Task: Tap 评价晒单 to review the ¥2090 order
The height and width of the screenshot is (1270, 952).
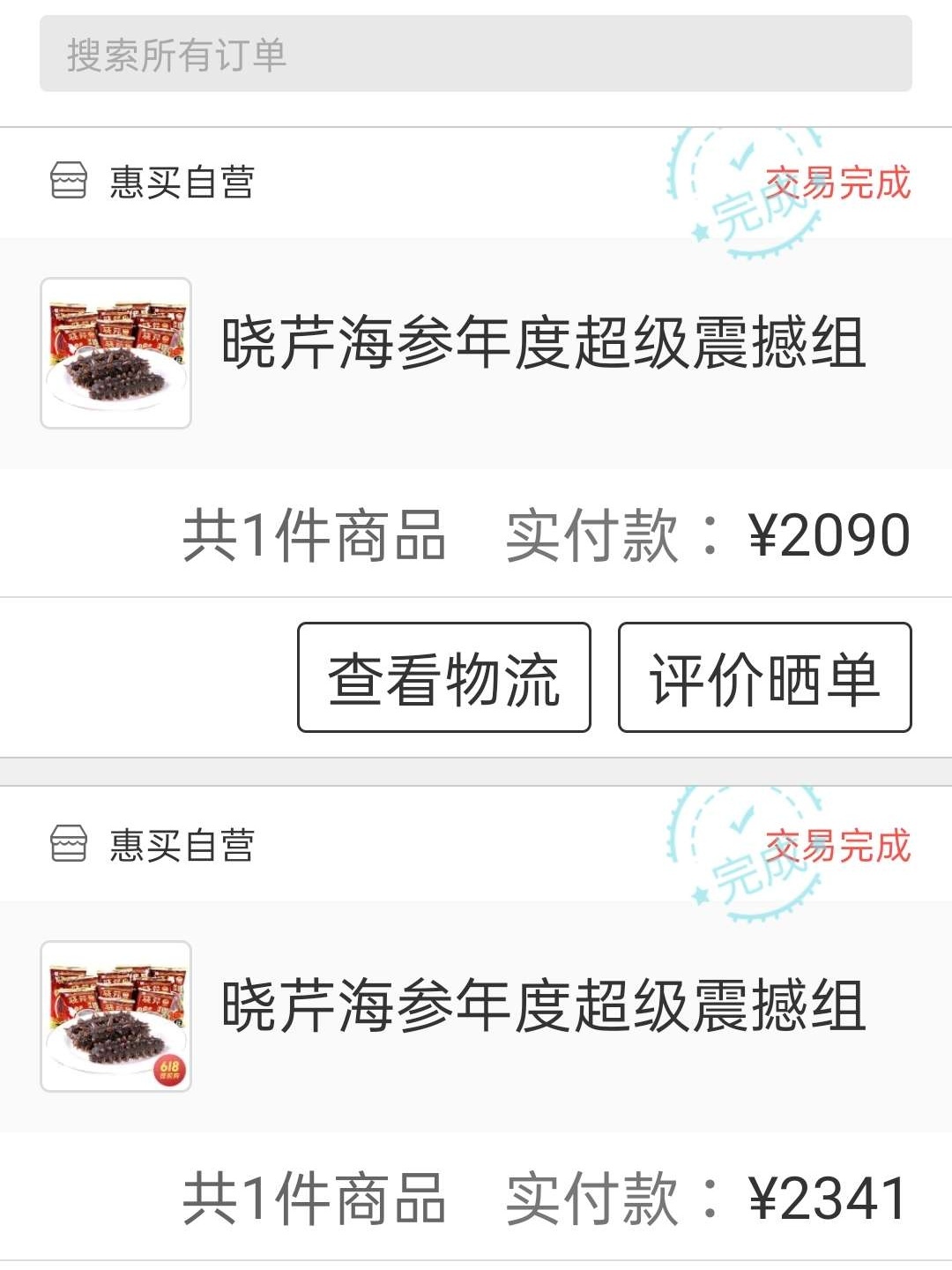Action: 764,677
